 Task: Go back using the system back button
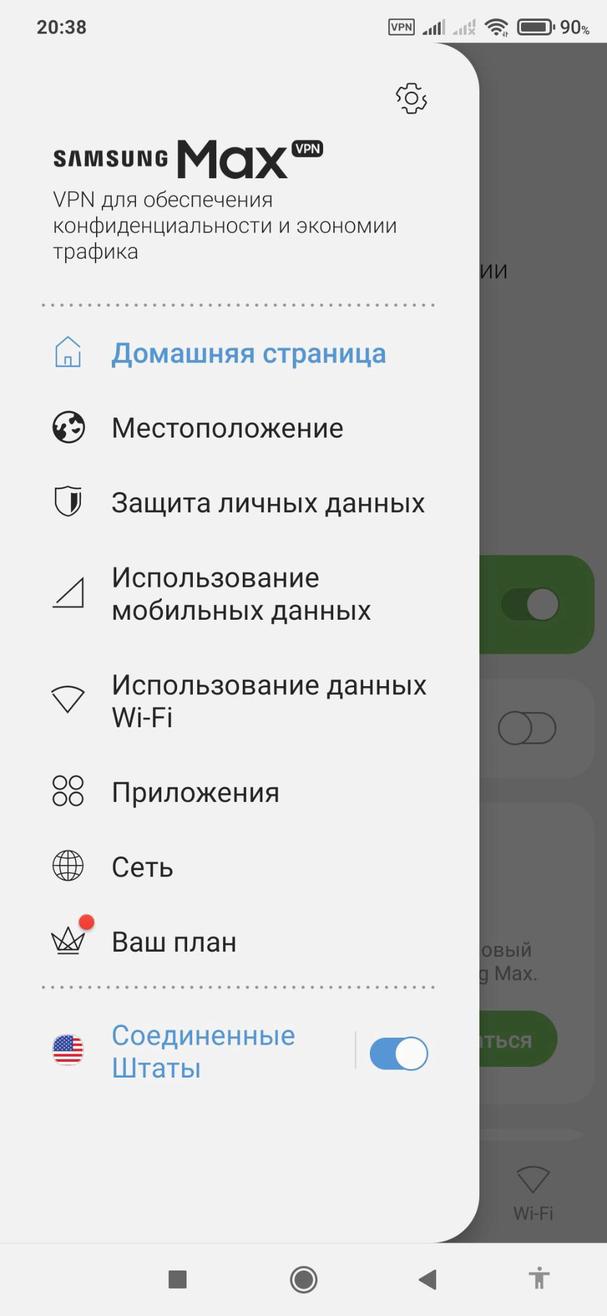pyautogui.click(x=427, y=1279)
